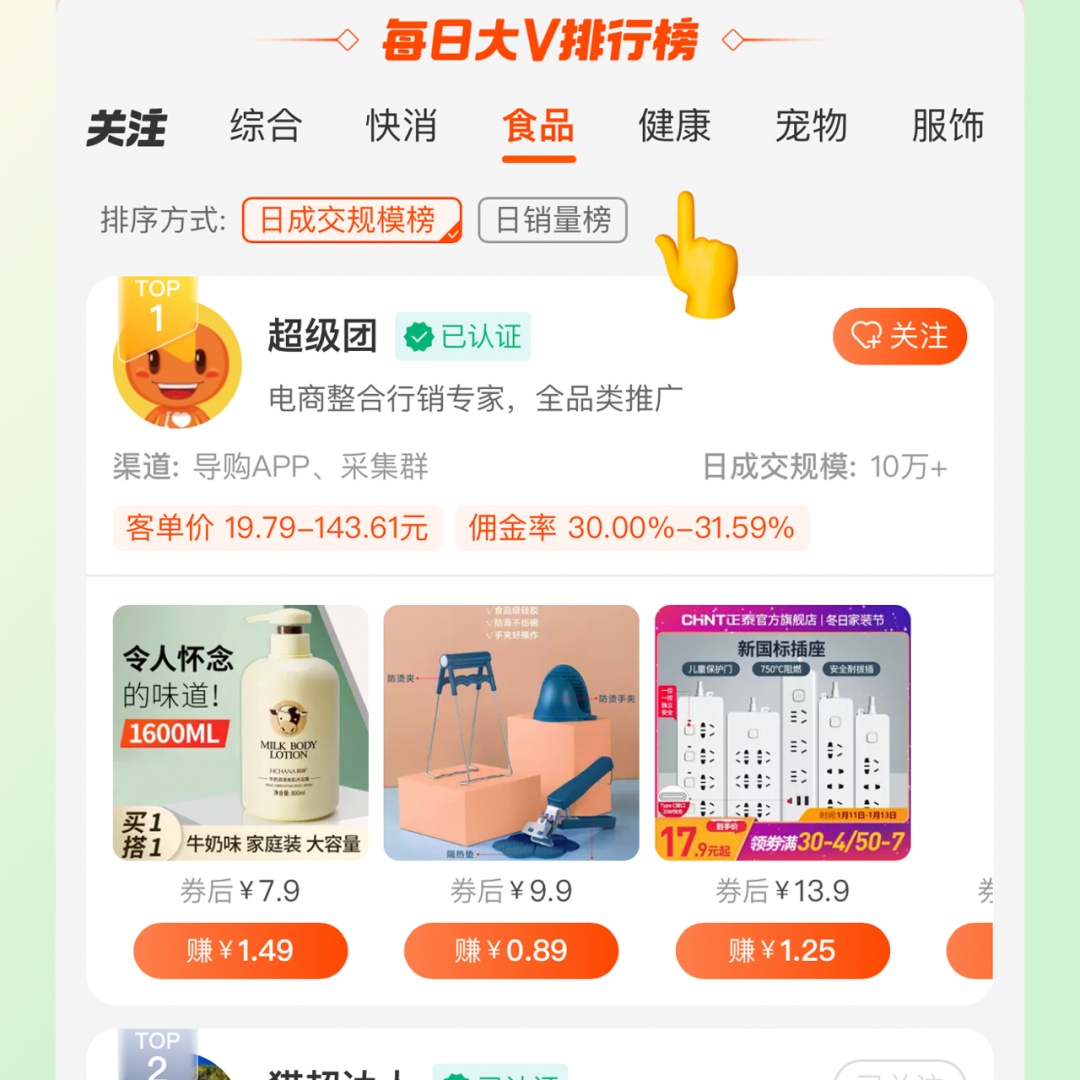This screenshot has height=1080, width=1080.
Task: Sort by 日成交规模榜
Action: [x=351, y=220]
